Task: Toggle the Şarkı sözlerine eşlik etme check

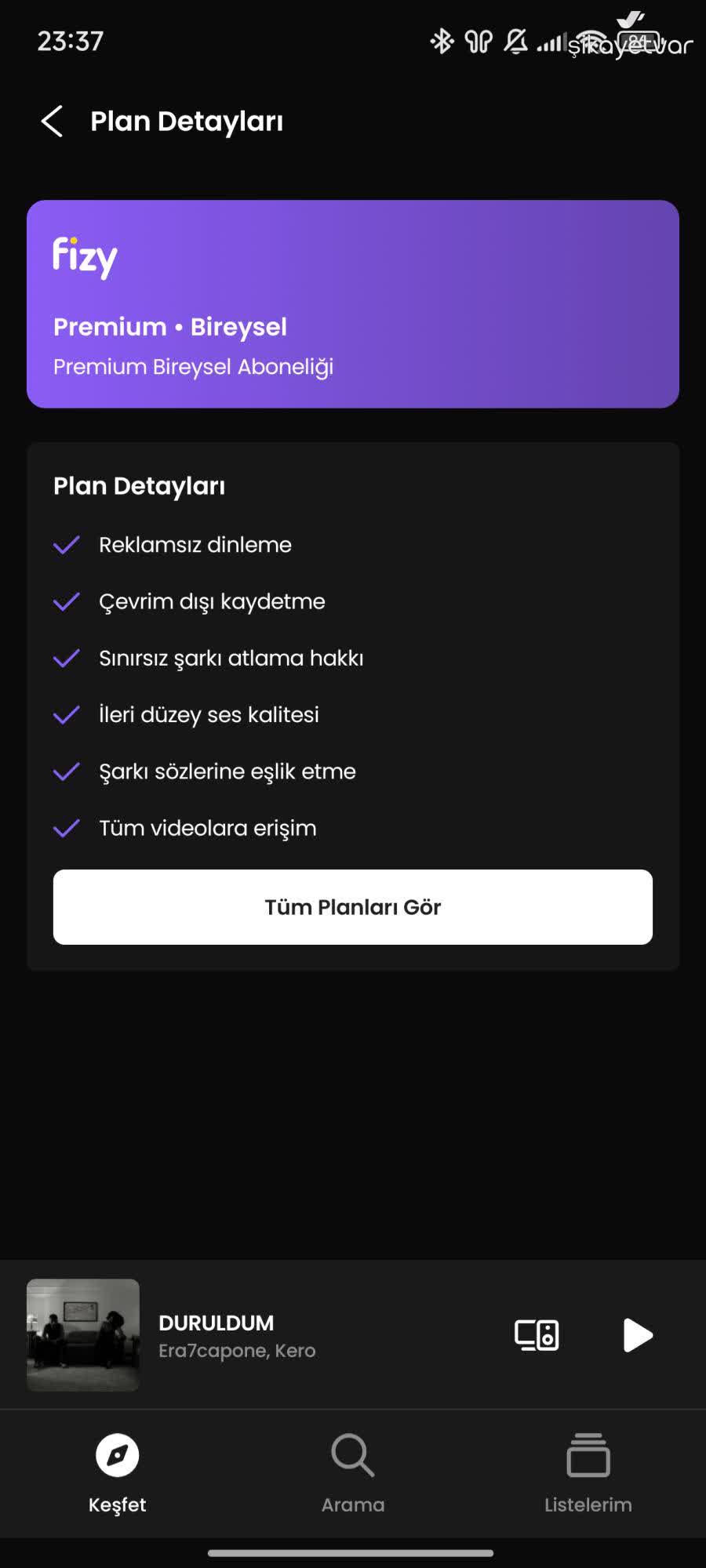Action: (x=66, y=771)
